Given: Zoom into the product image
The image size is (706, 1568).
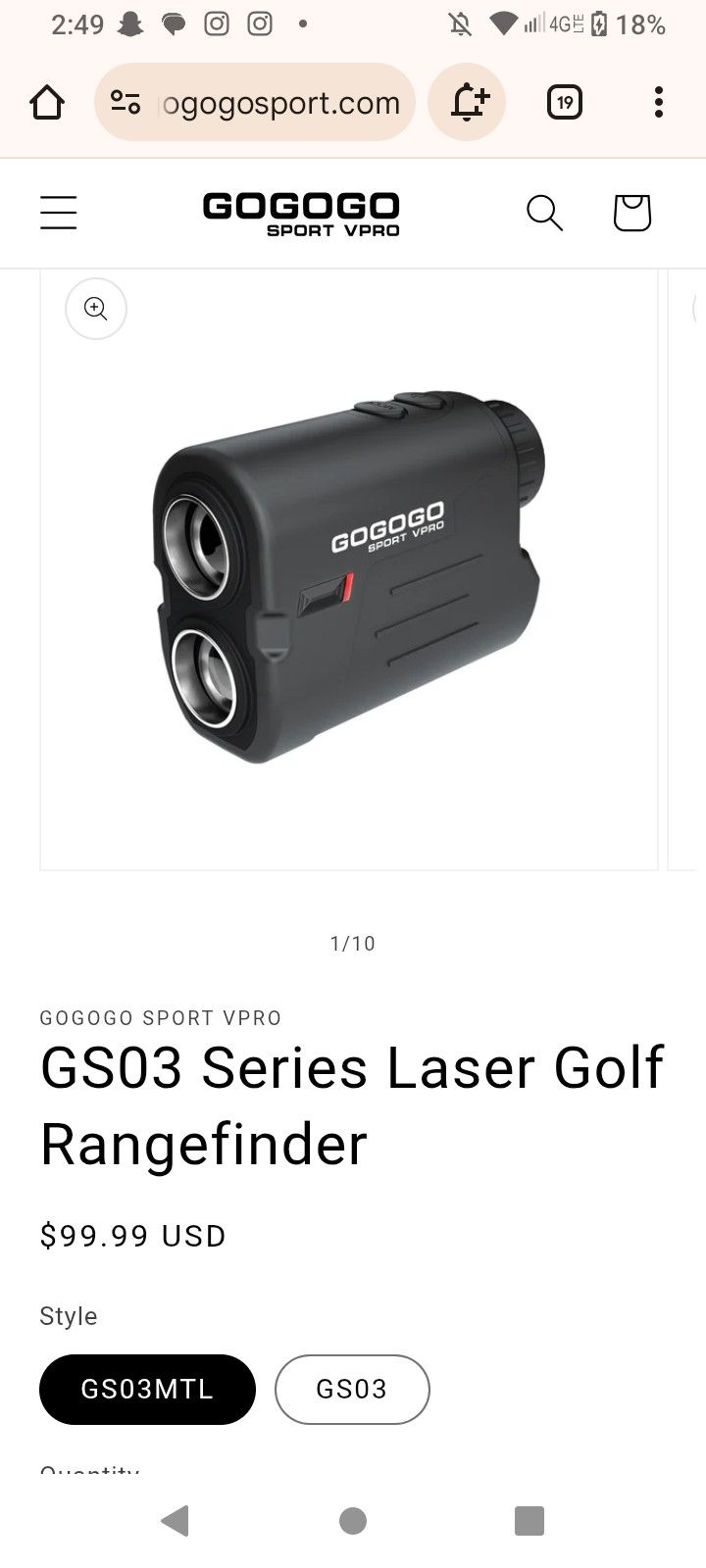Looking at the screenshot, I should [x=96, y=309].
